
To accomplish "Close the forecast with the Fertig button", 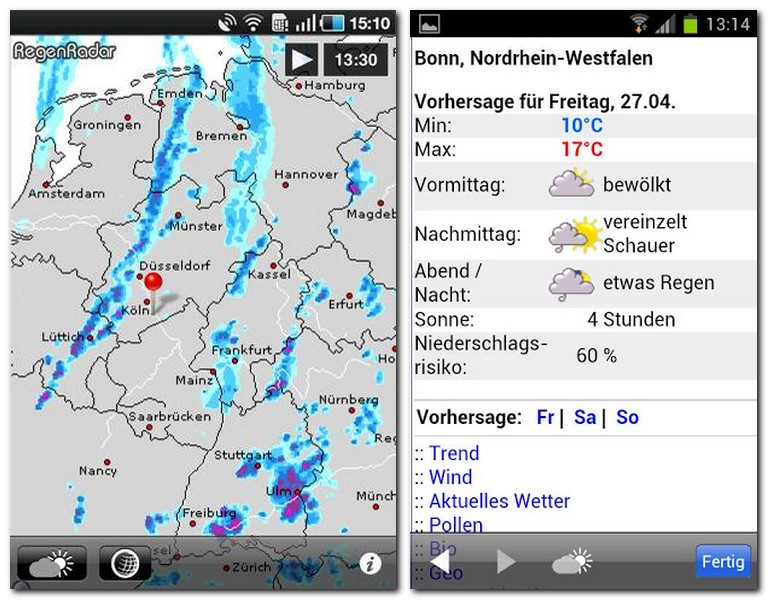I will pos(723,561).
